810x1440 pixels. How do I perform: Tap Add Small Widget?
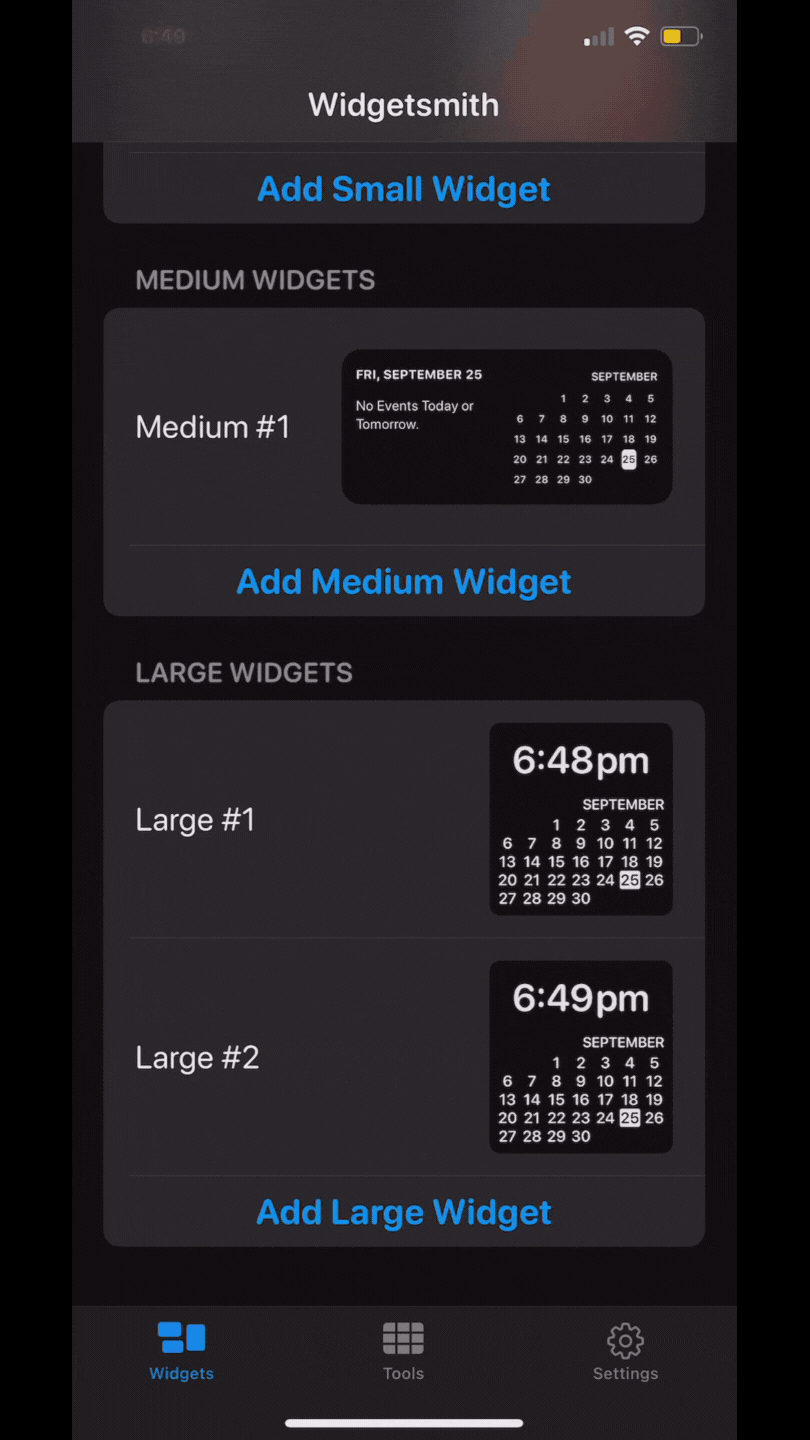point(404,189)
